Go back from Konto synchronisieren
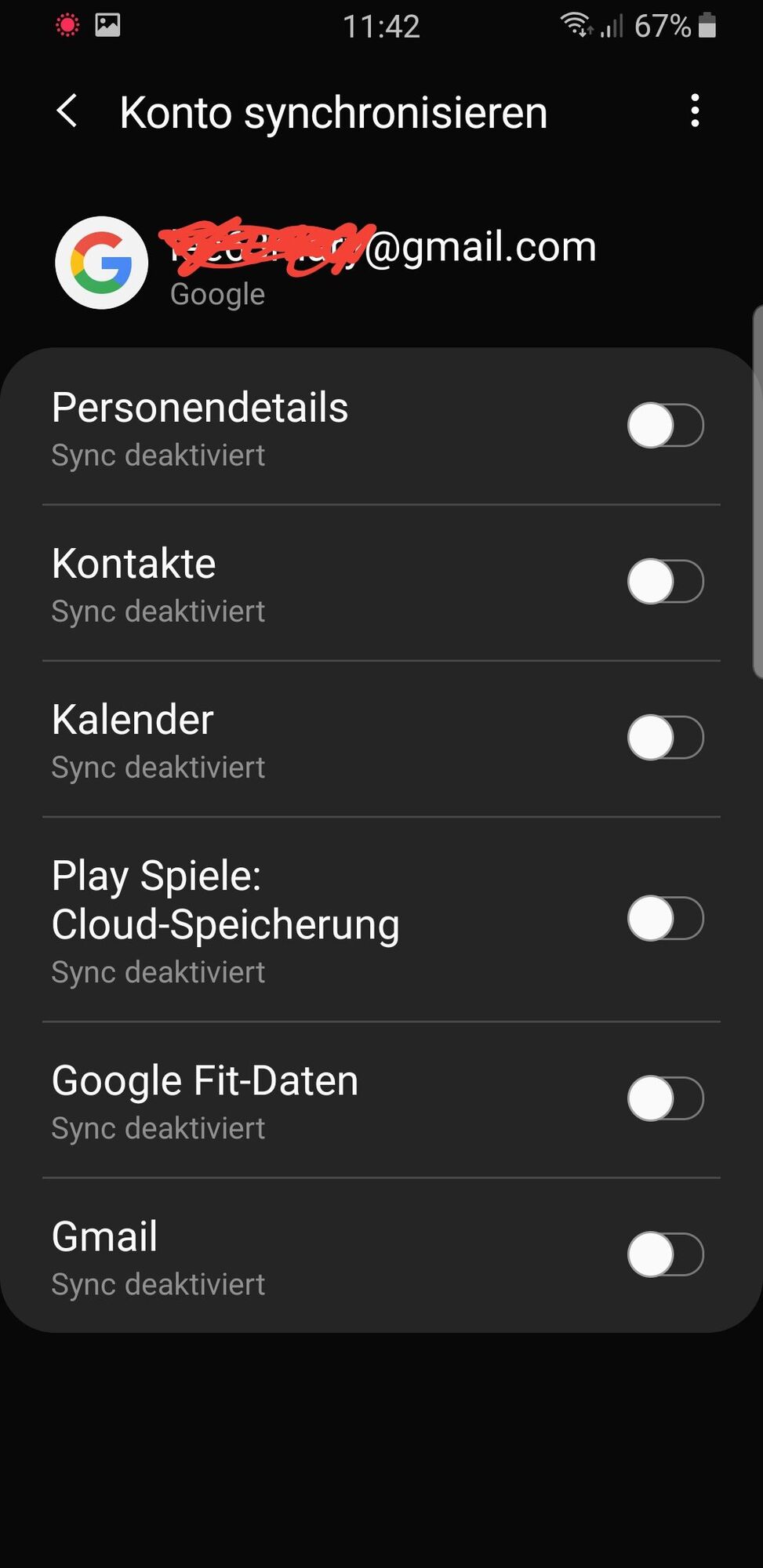 coord(67,111)
